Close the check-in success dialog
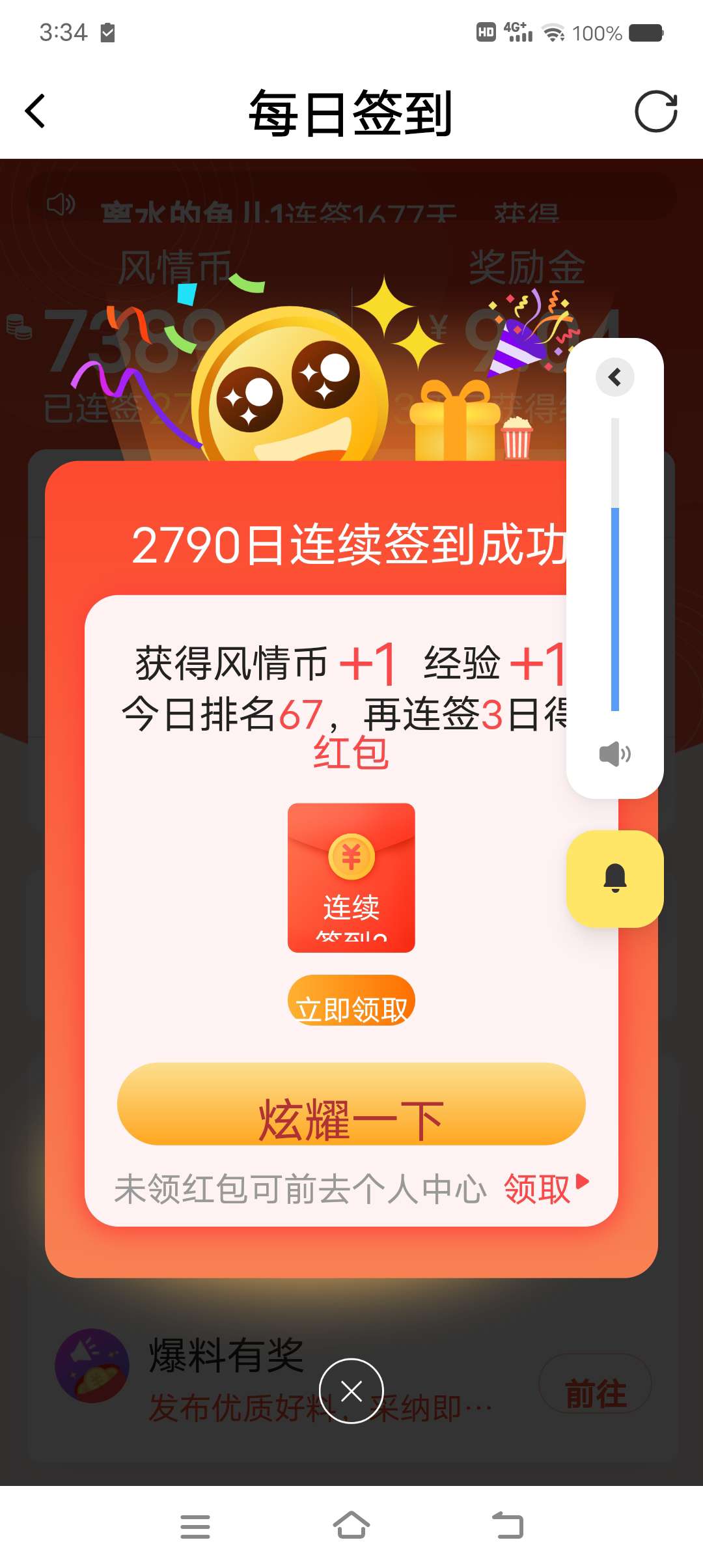Viewport: 703px width, 1568px height. coord(351,1392)
